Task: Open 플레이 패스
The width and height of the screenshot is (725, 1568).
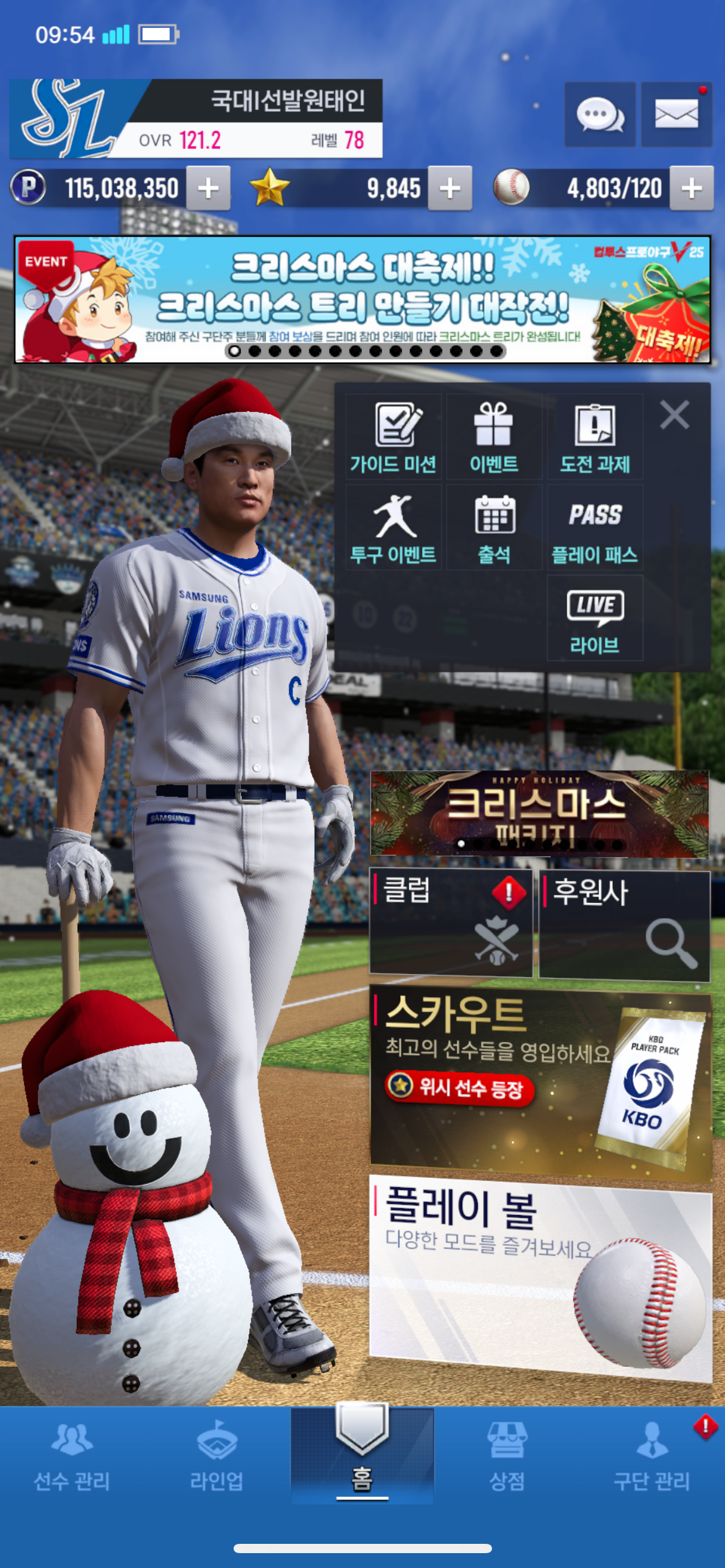Action: [x=594, y=528]
